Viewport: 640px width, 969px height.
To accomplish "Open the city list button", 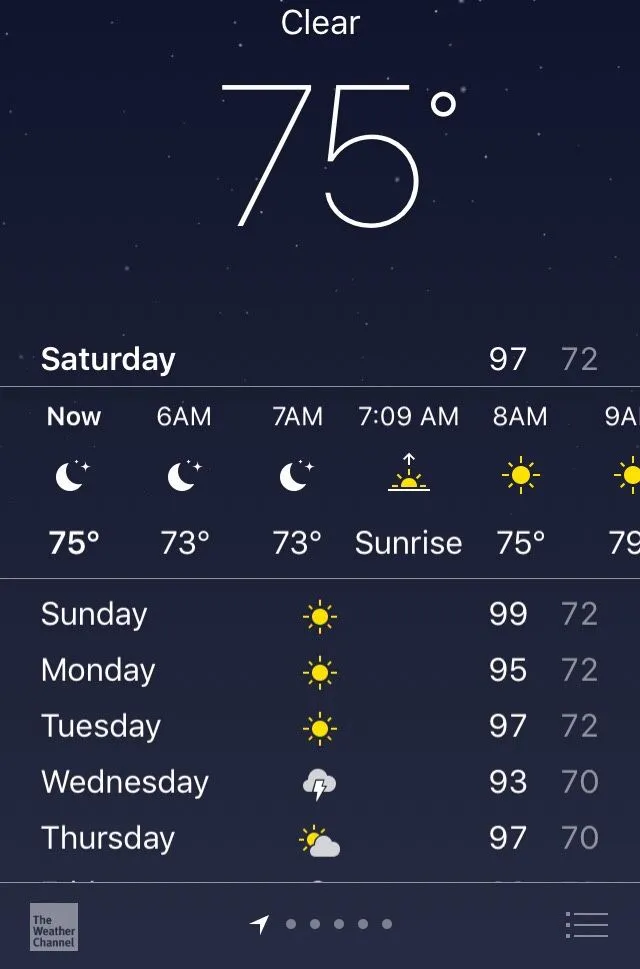I will (x=587, y=925).
